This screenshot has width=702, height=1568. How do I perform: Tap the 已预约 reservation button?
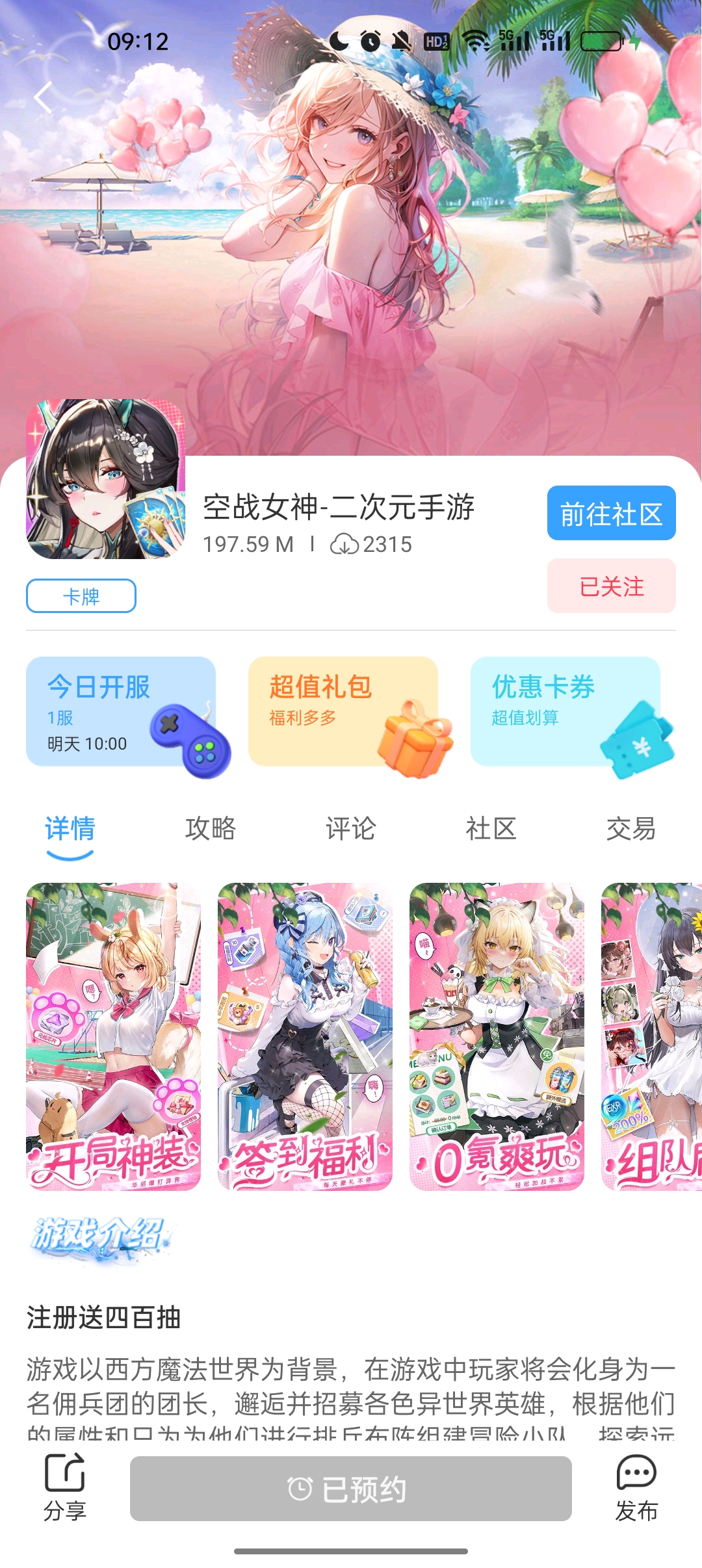[x=351, y=1489]
